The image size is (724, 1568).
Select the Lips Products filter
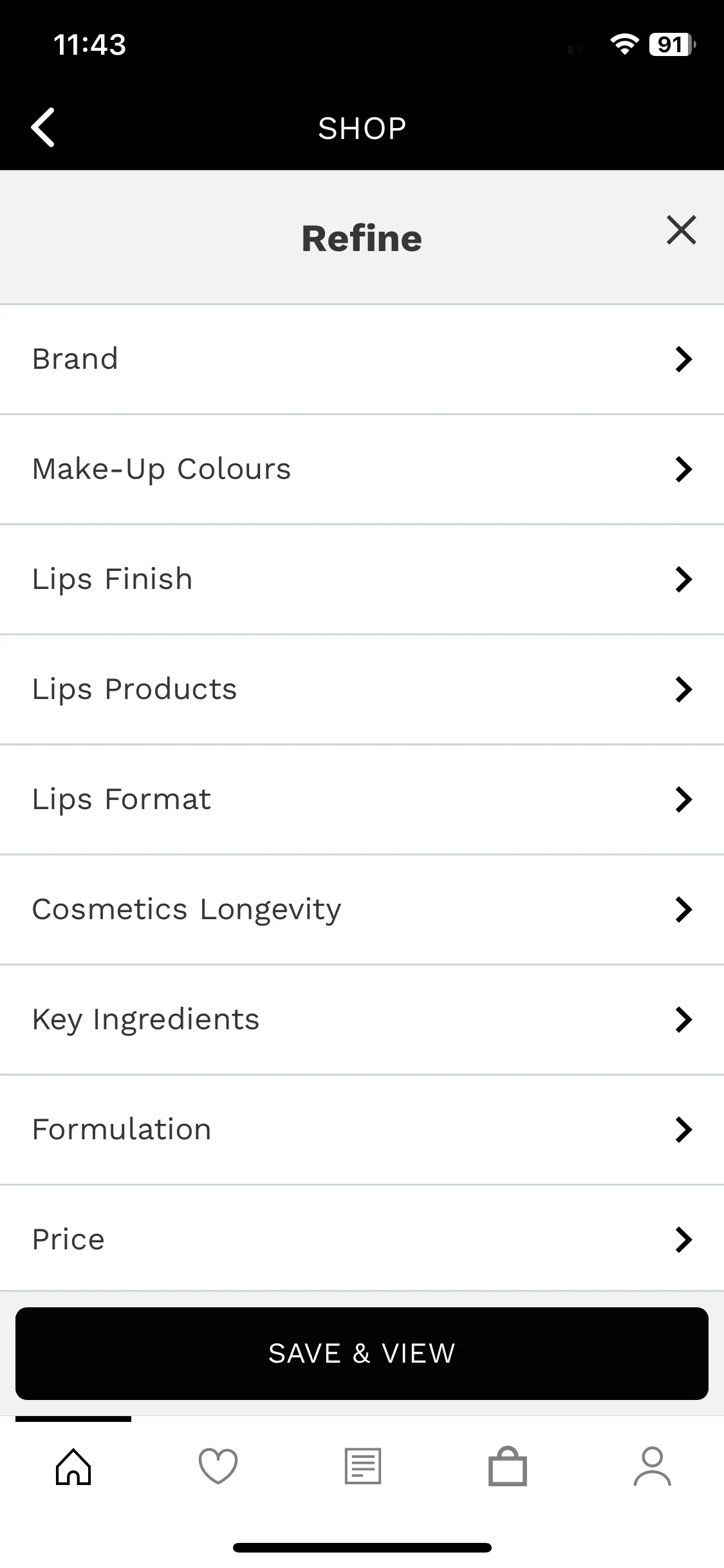(362, 689)
